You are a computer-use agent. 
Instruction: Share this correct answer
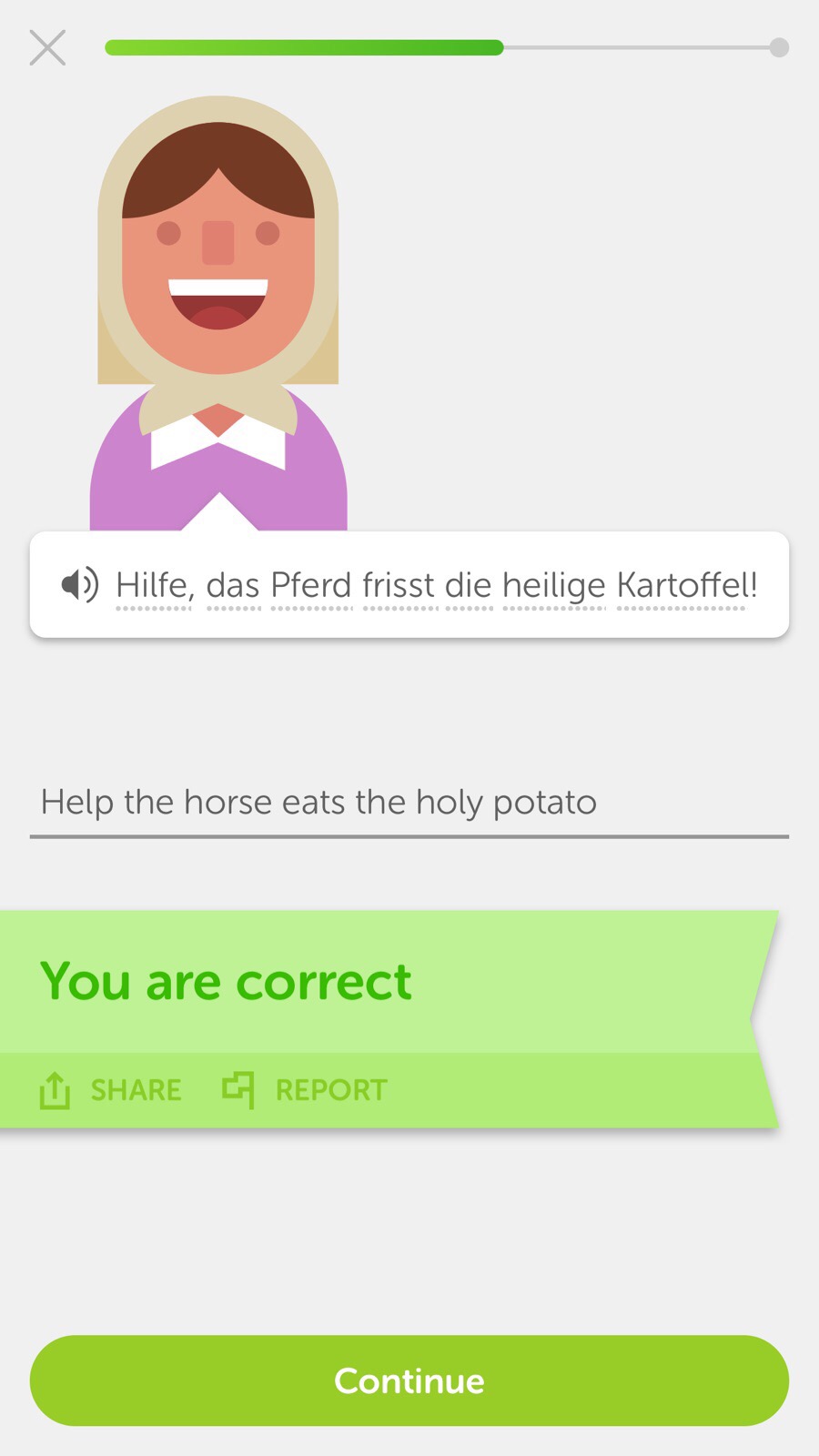(x=111, y=1089)
